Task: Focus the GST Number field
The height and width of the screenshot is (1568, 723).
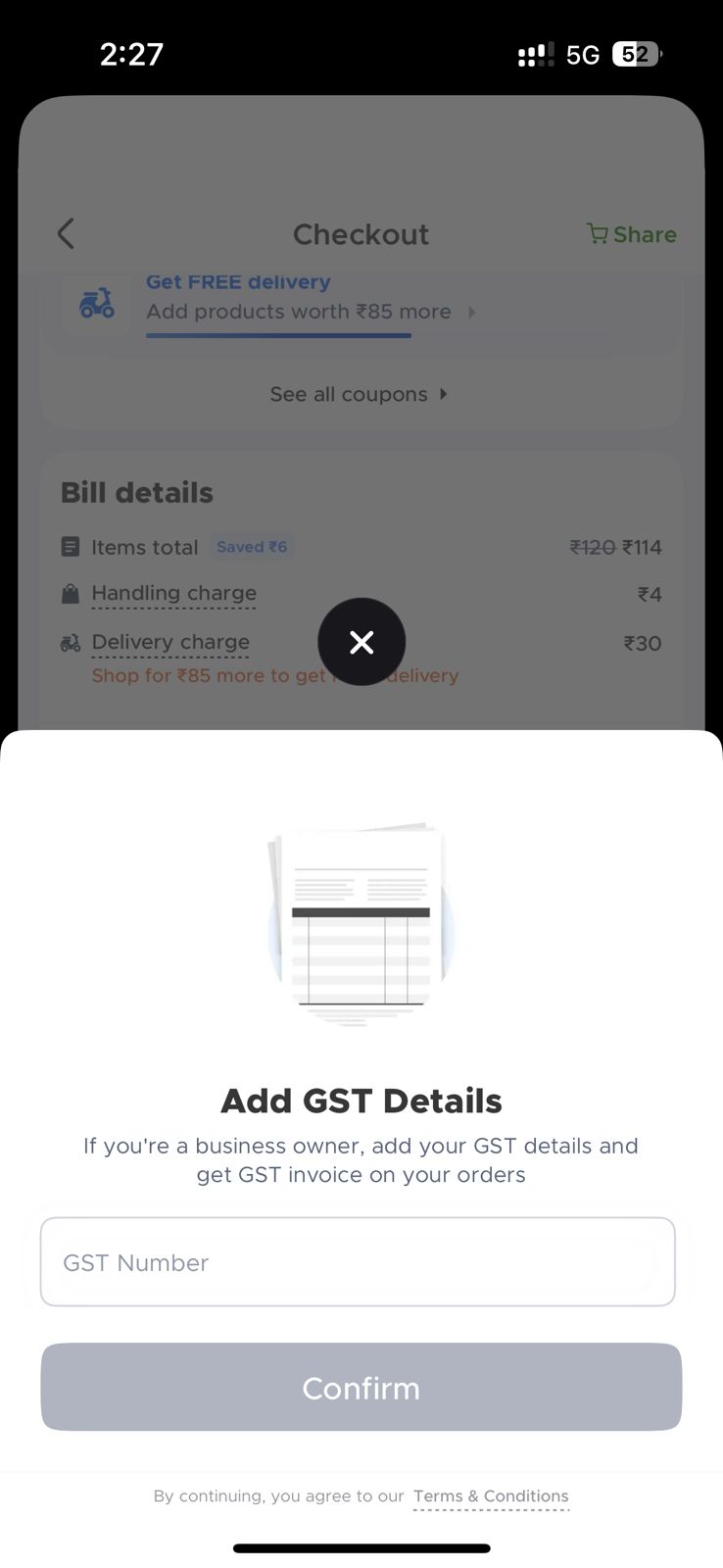Action: (x=358, y=1261)
